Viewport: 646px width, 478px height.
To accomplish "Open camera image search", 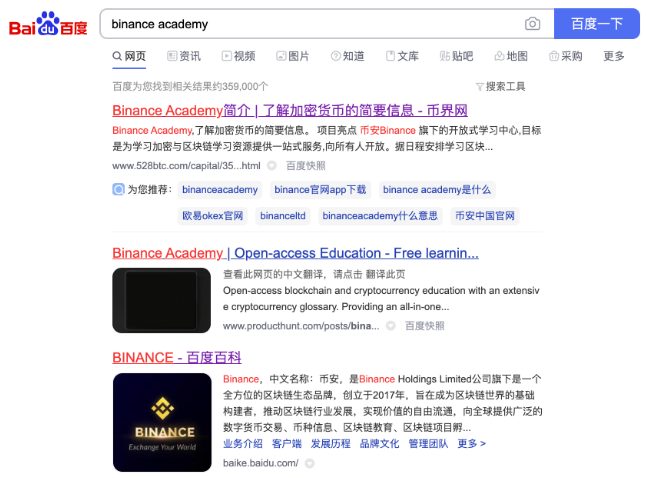I will tap(533, 23).
